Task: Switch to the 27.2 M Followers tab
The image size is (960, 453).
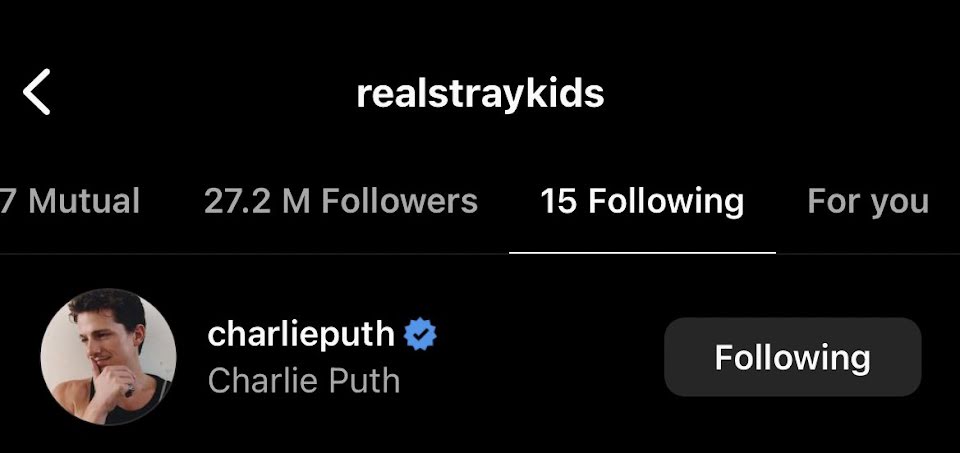Action: tap(341, 201)
